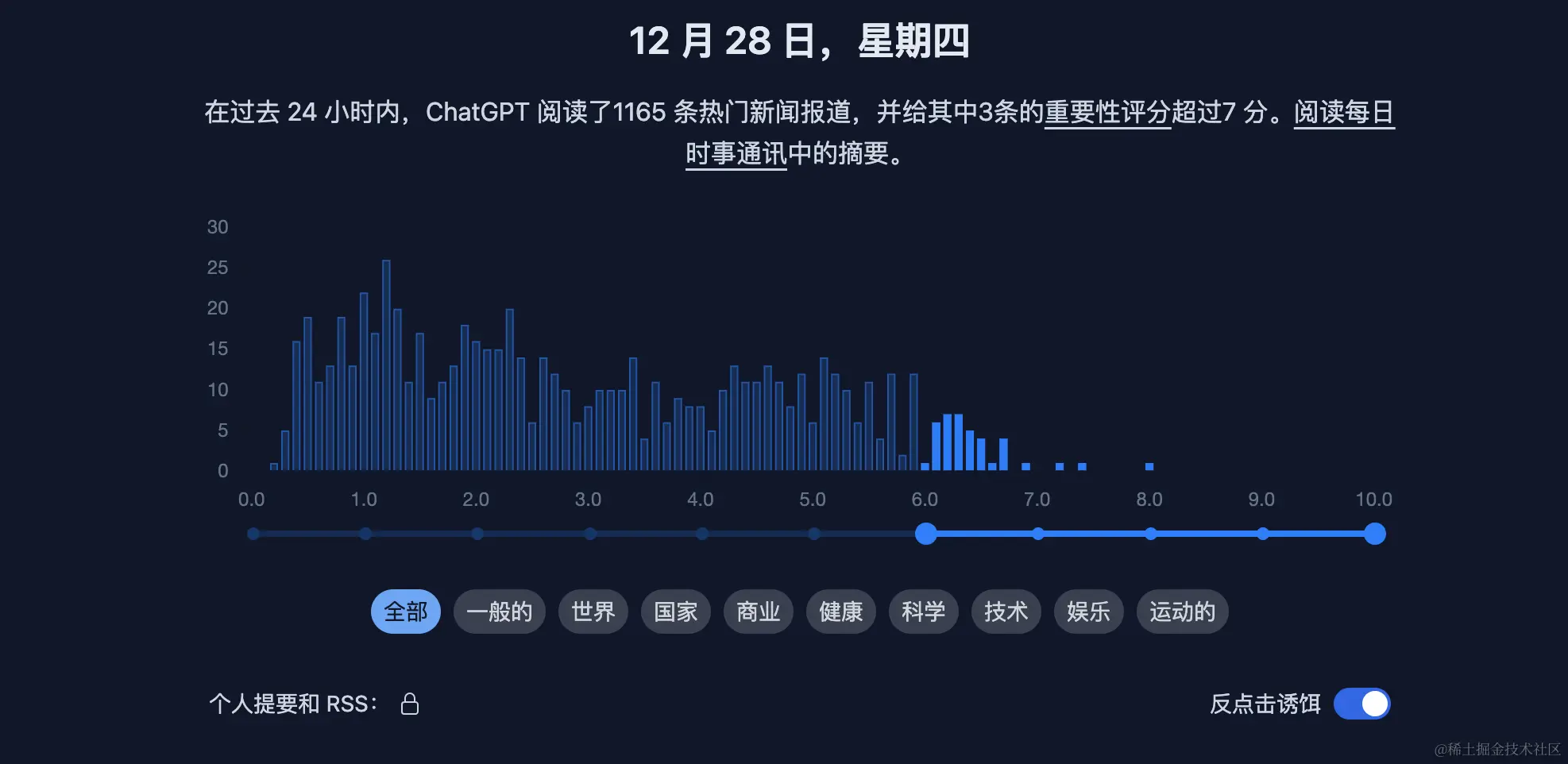
Task: Tap the 9.0 mark on the slider
Action: 1263,534
